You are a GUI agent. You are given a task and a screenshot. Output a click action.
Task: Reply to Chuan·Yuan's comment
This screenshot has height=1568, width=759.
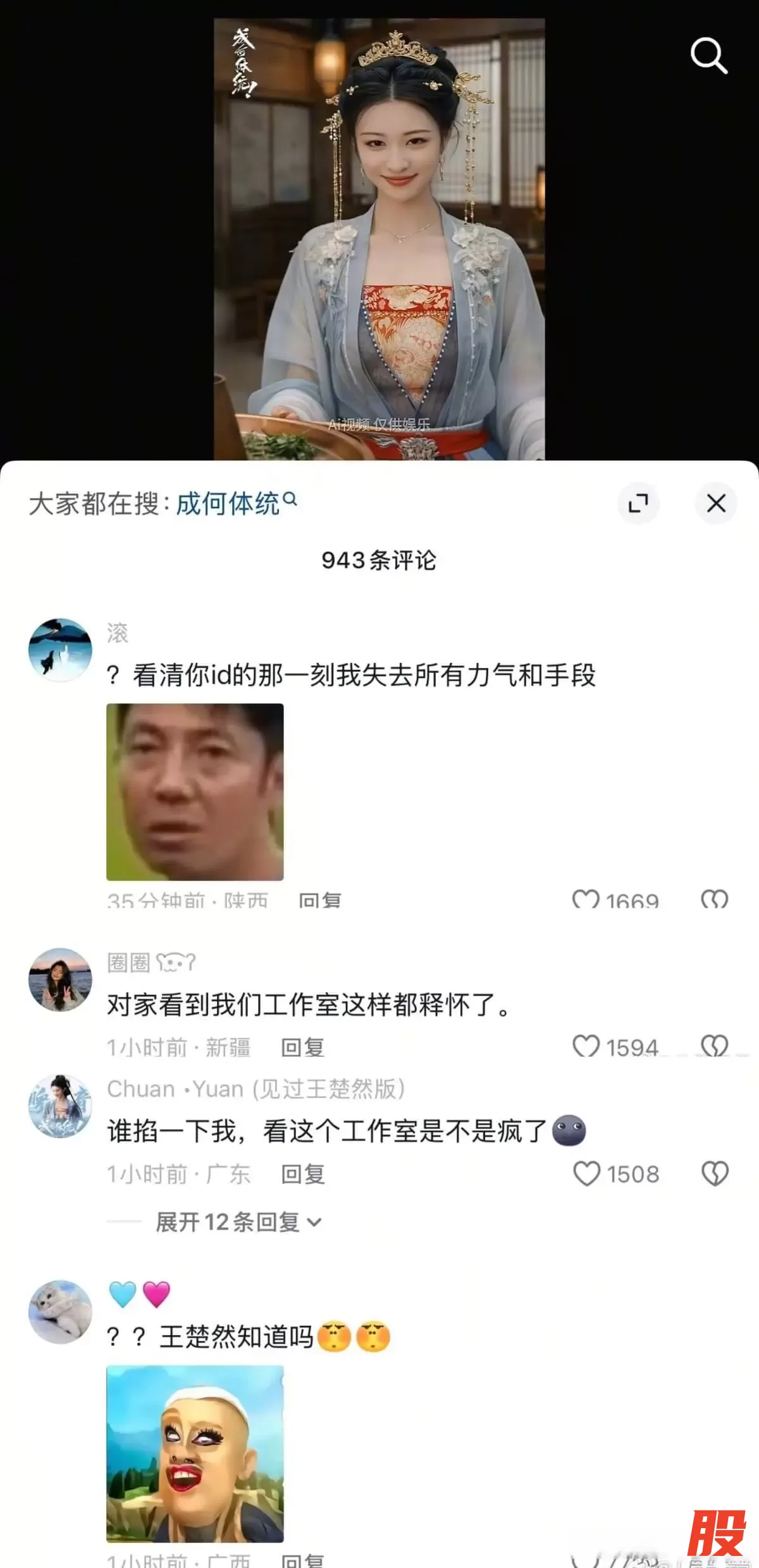click(x=302, y=1174)
